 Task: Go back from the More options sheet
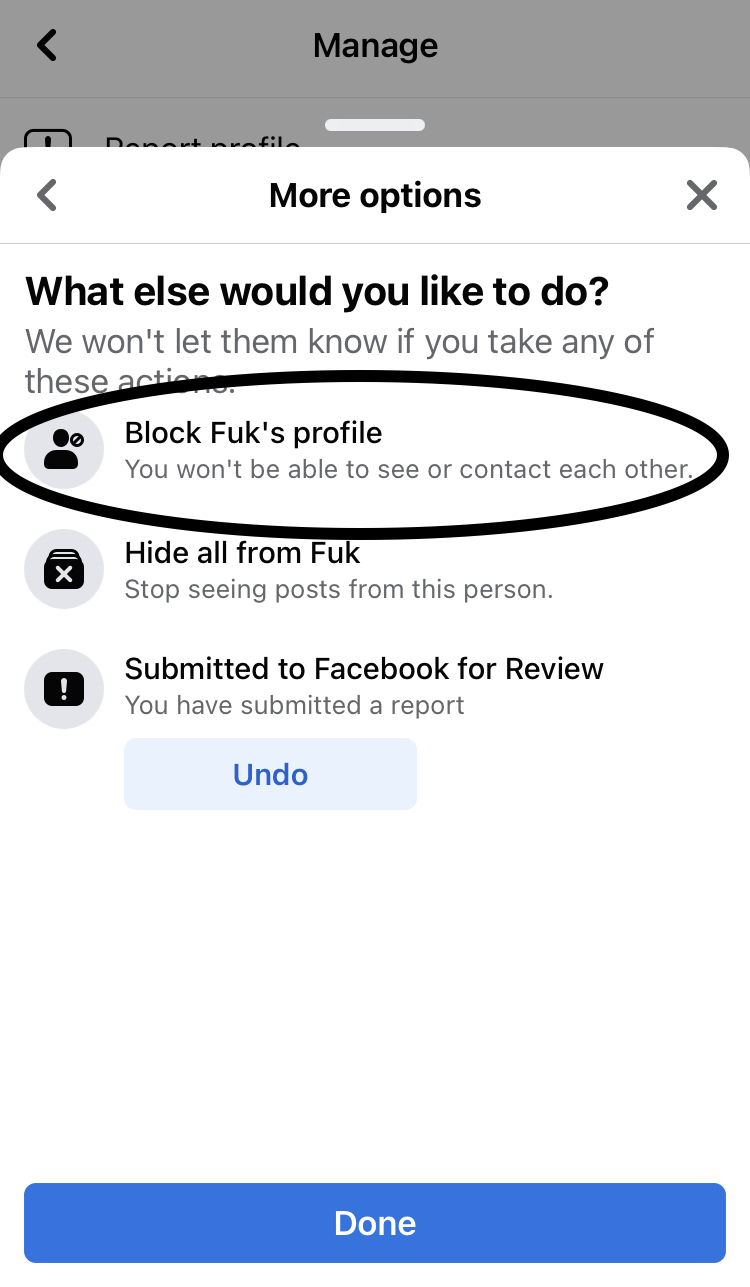click(x=47, y=195)
